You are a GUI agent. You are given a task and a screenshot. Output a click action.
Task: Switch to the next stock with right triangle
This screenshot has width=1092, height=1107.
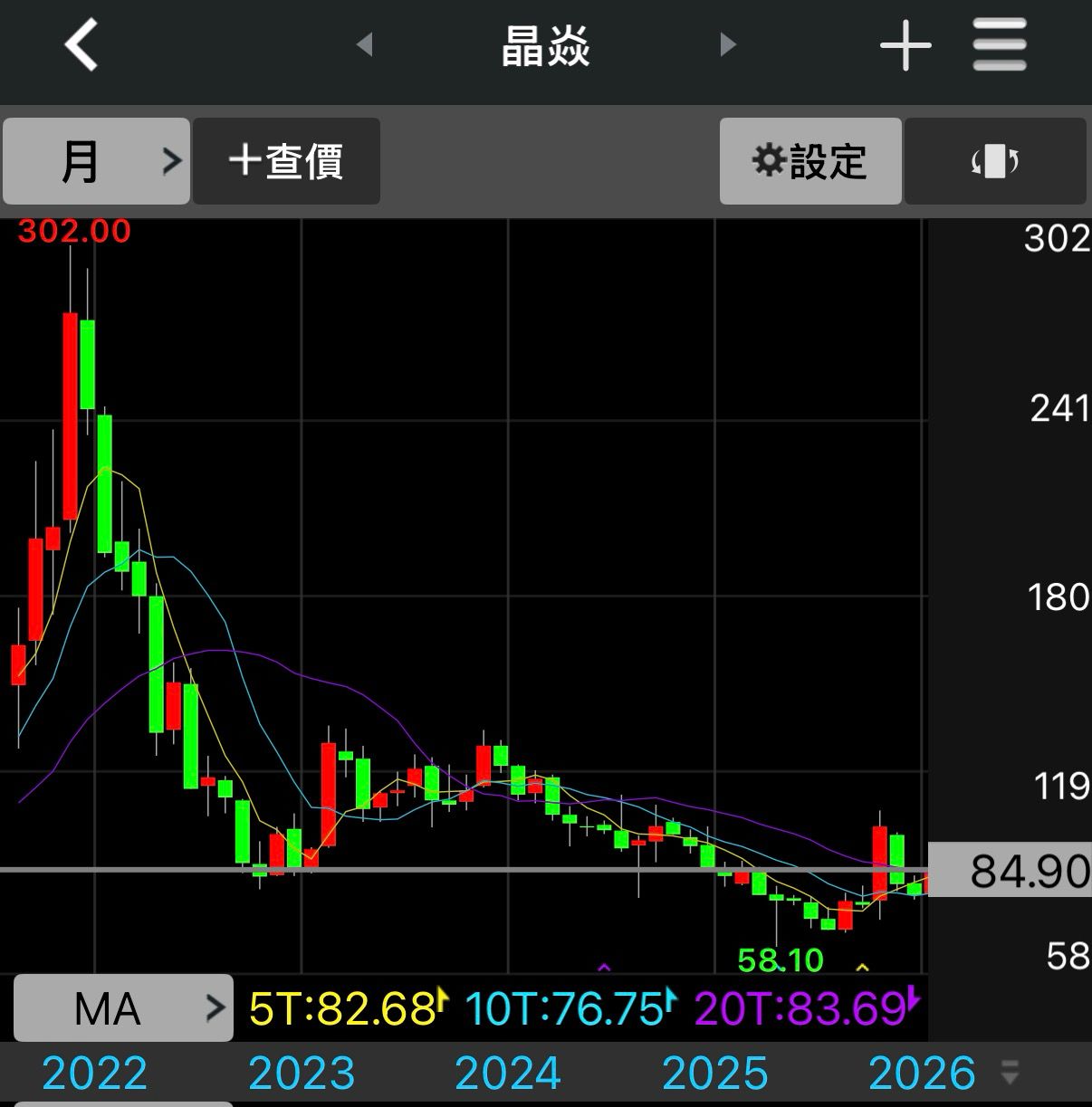(x=727, y=44)
